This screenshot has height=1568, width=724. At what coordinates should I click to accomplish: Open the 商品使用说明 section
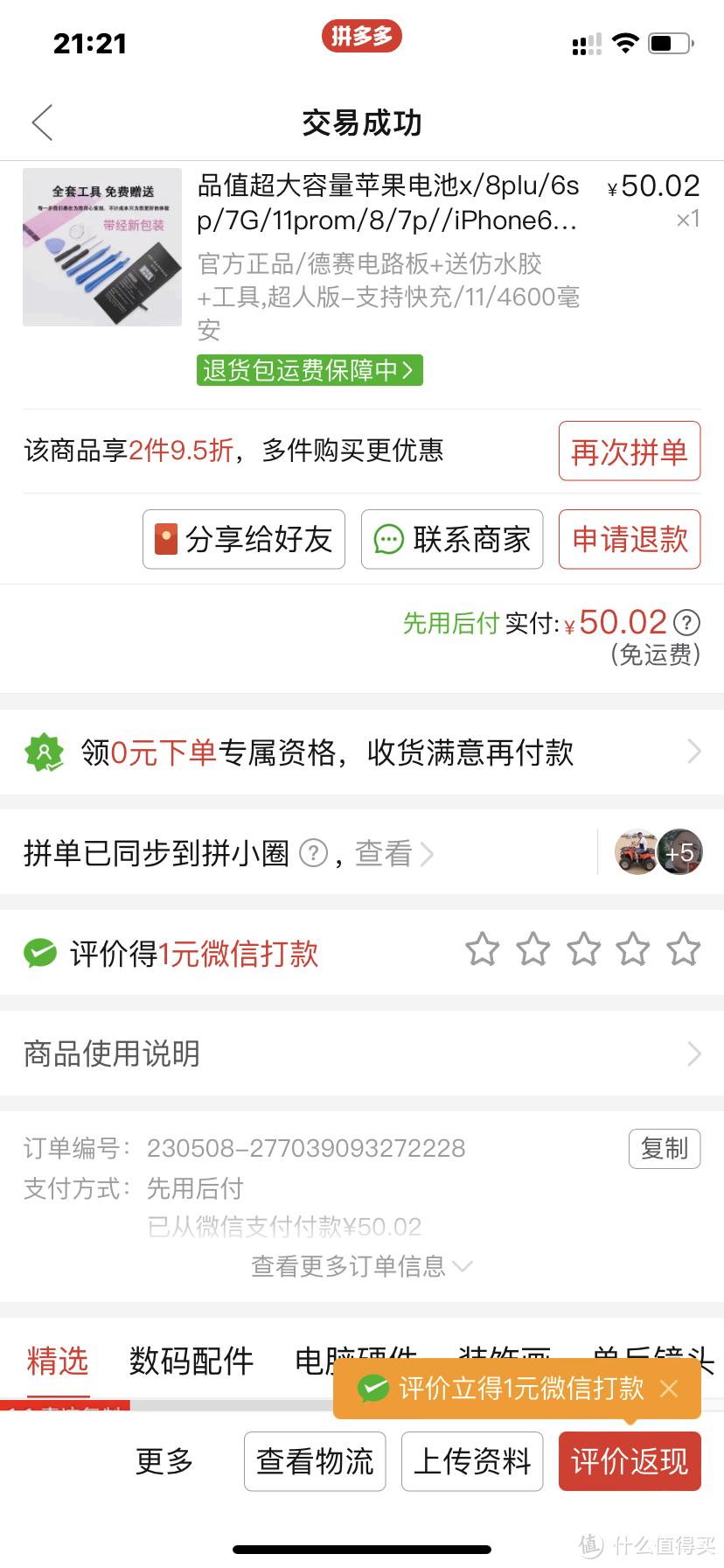click(x=362, y=1053)
